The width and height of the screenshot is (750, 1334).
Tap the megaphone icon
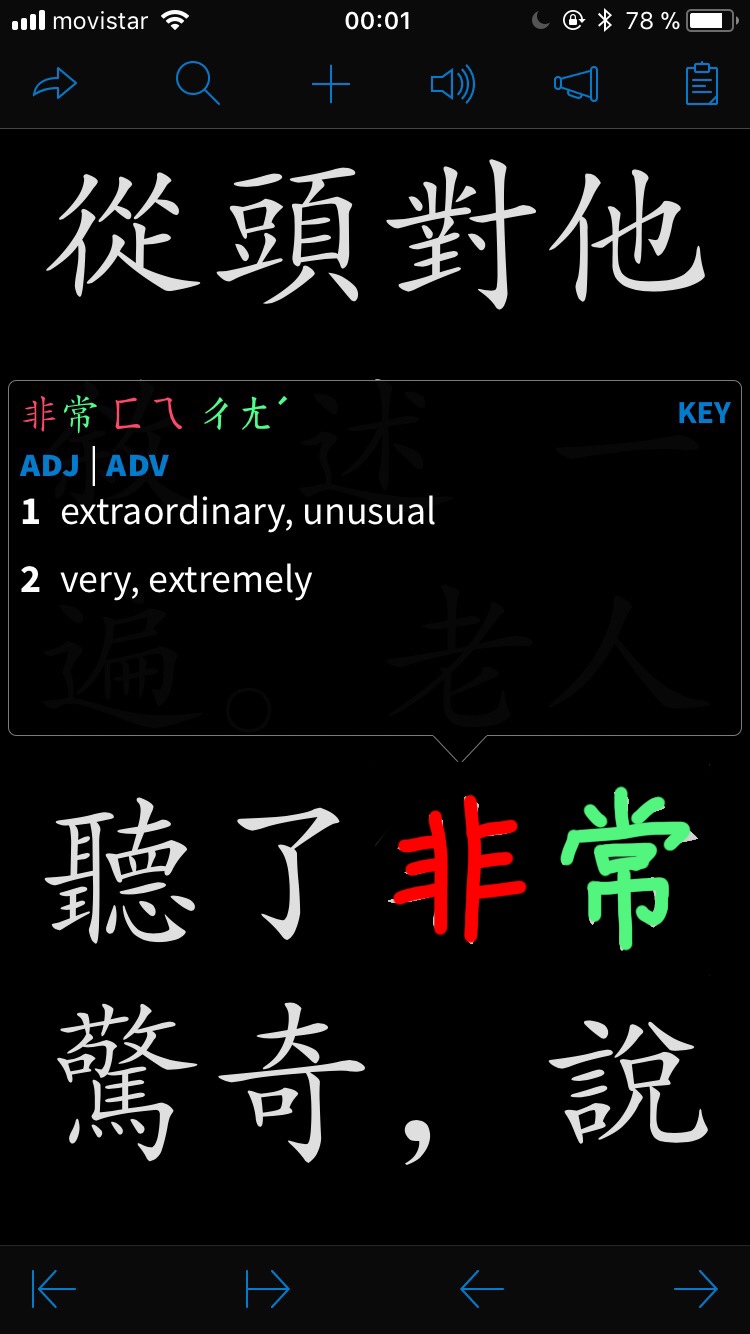click(576, 85)
